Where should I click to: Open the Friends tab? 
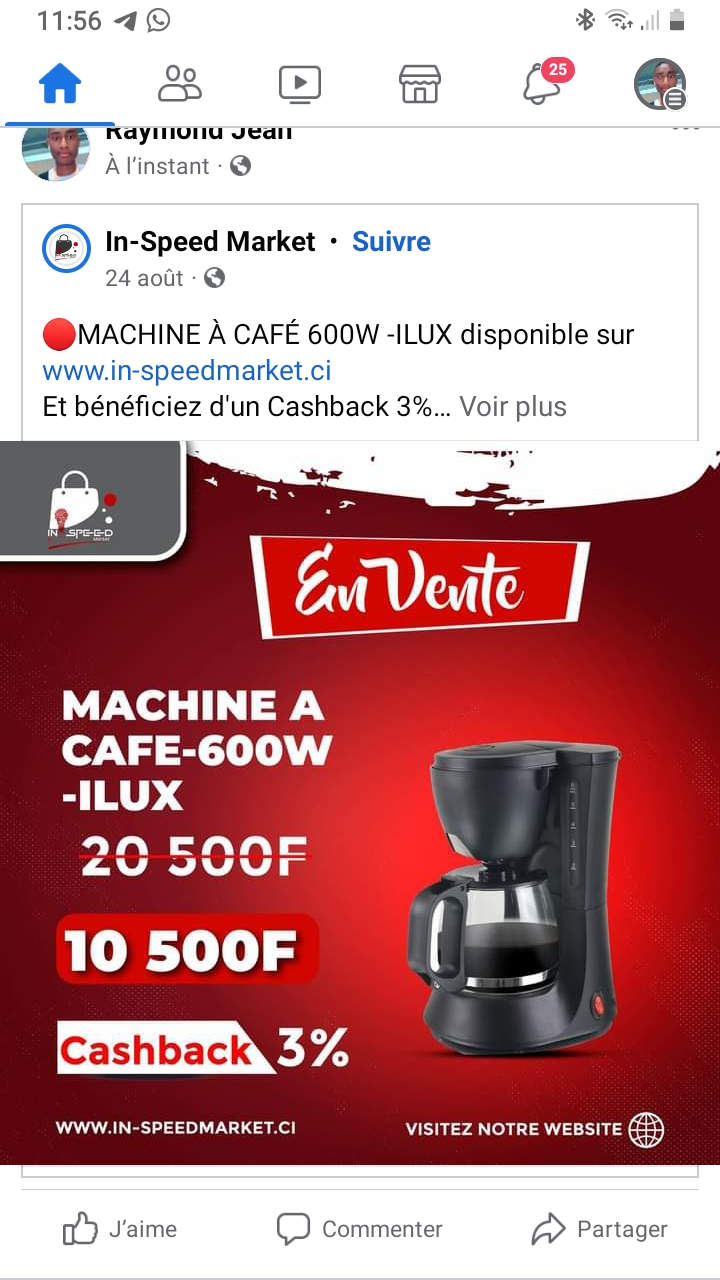click(180, 84)
